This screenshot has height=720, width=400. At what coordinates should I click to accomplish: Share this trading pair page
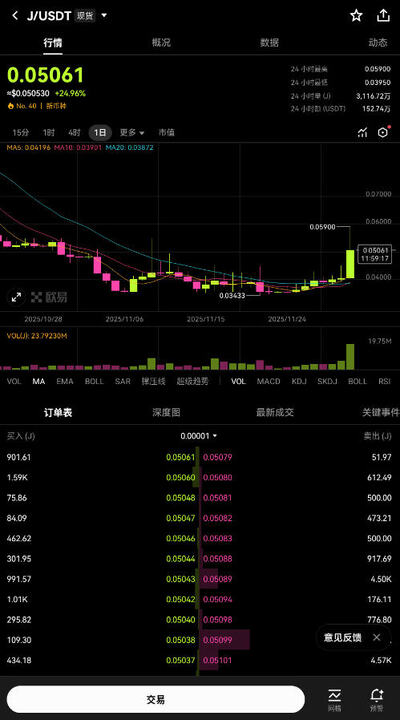(383, 16)
